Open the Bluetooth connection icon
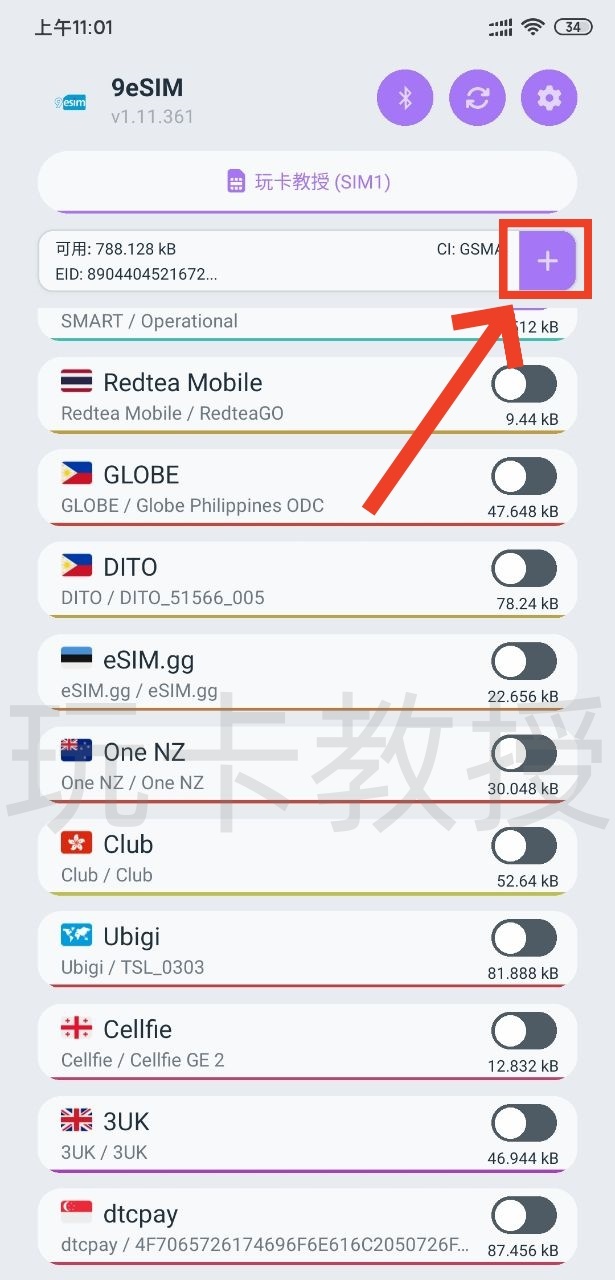This screenshot has height=1280, width=615. tap(405, 98)
